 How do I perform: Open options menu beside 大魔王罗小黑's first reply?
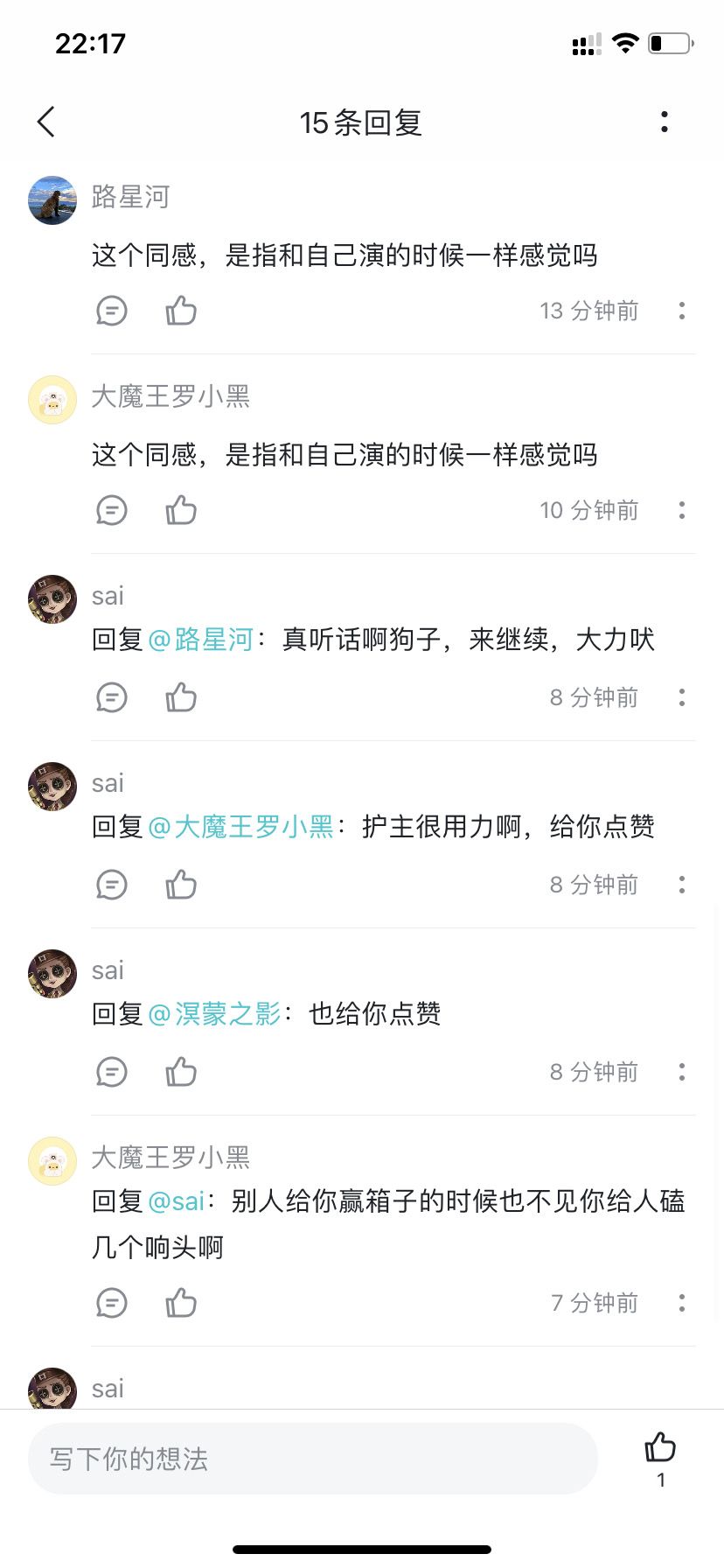681,510
